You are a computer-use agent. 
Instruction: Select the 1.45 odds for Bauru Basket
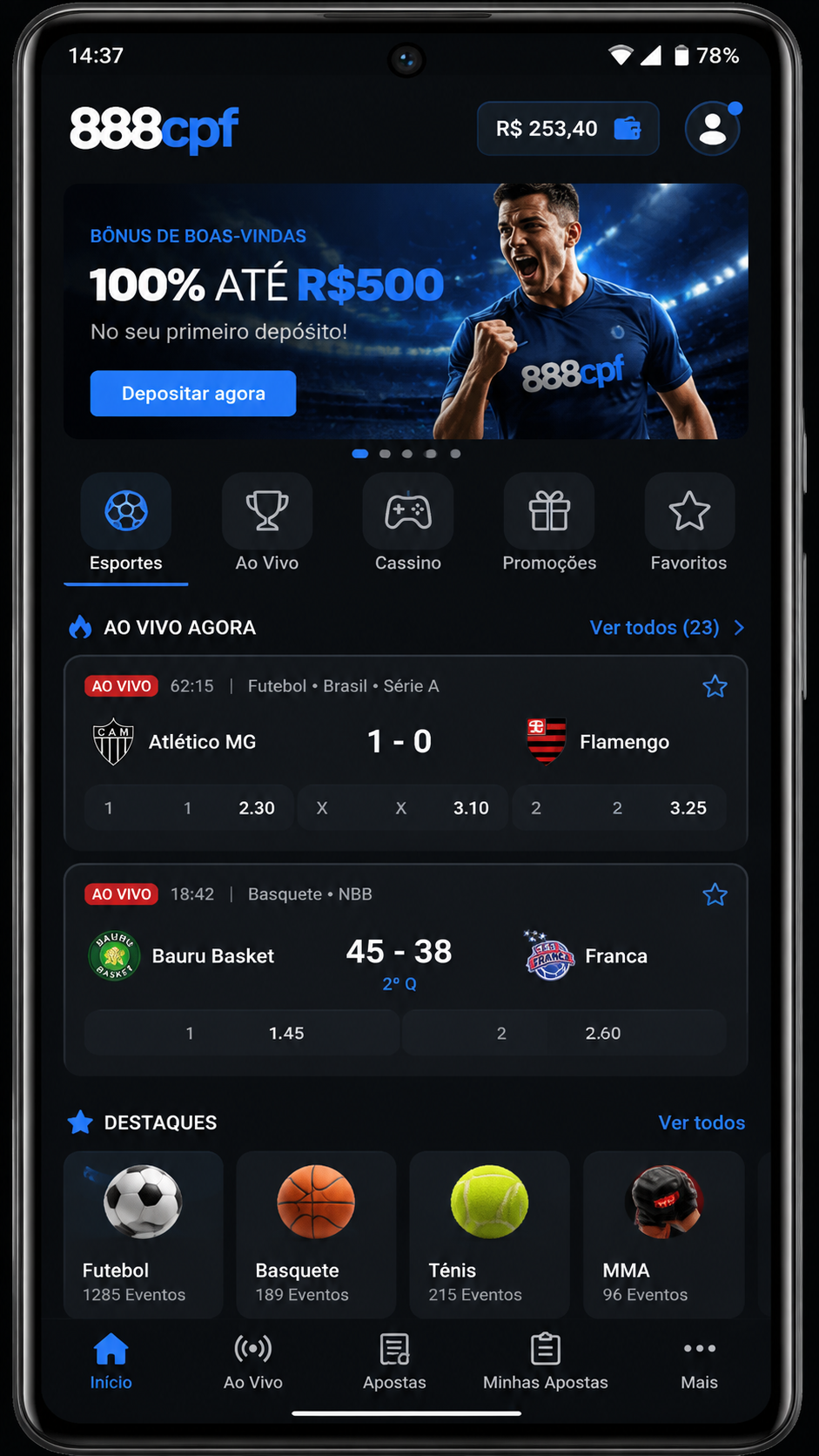(242, 1034)
